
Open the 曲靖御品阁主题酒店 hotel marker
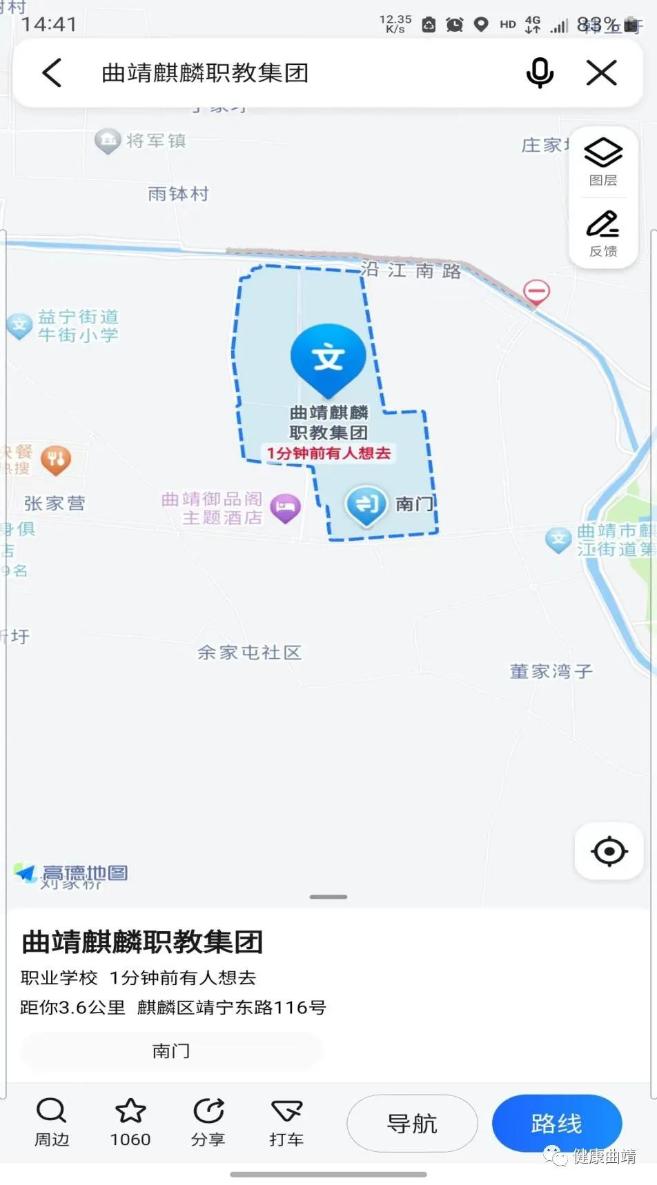tap(287, 509)
